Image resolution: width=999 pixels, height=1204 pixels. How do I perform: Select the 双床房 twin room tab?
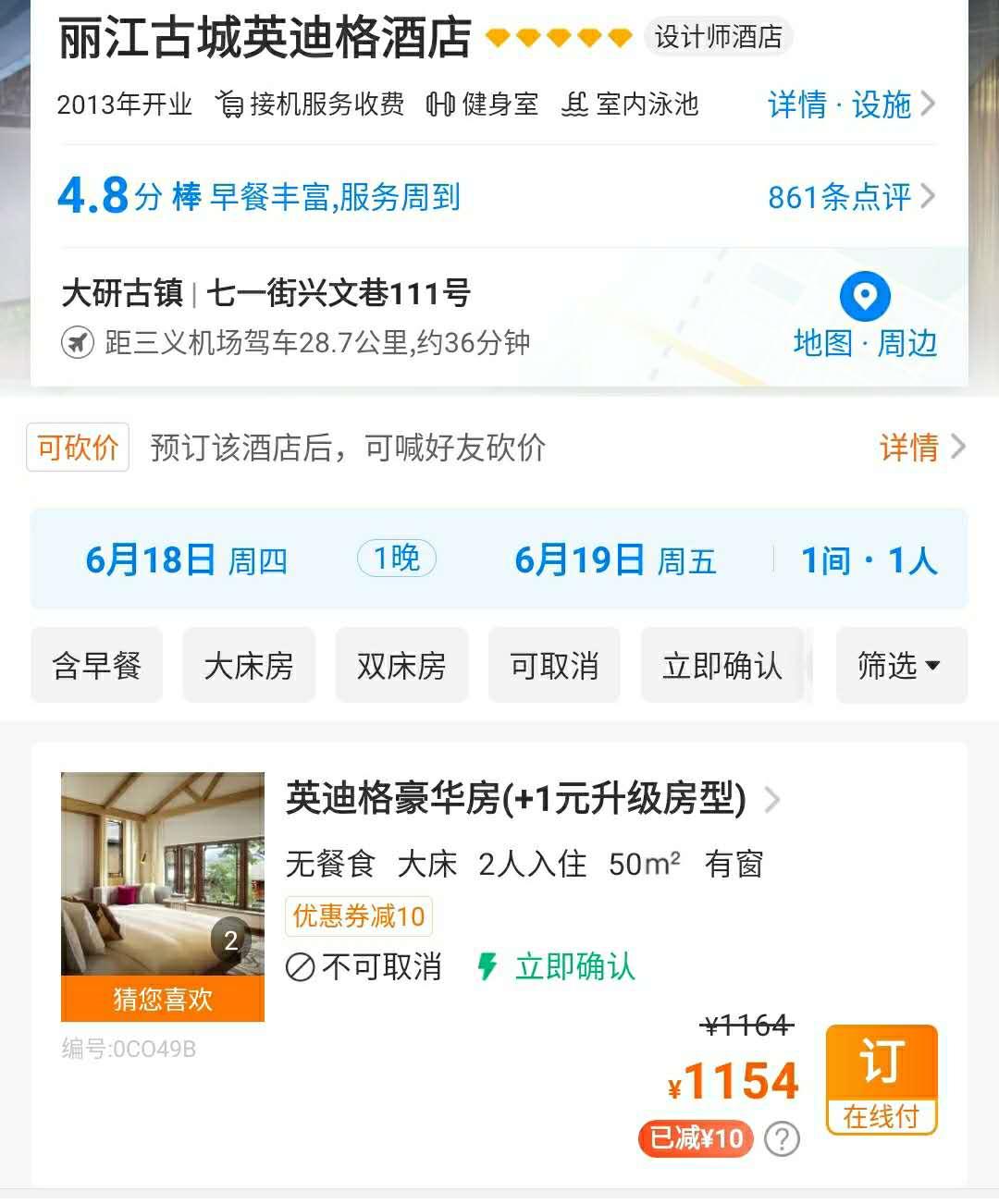(x=401, y=665)
